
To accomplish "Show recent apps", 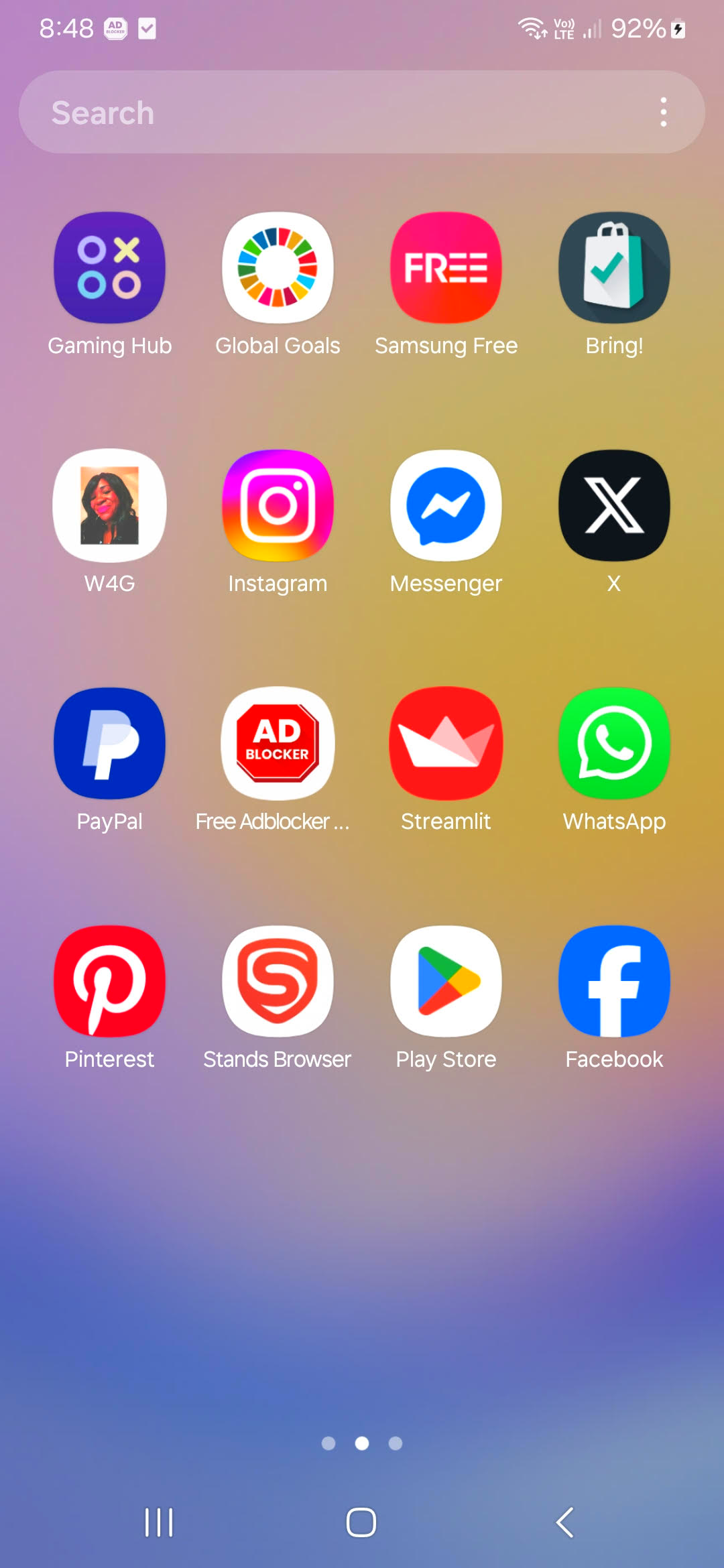I will (159, 1522).
